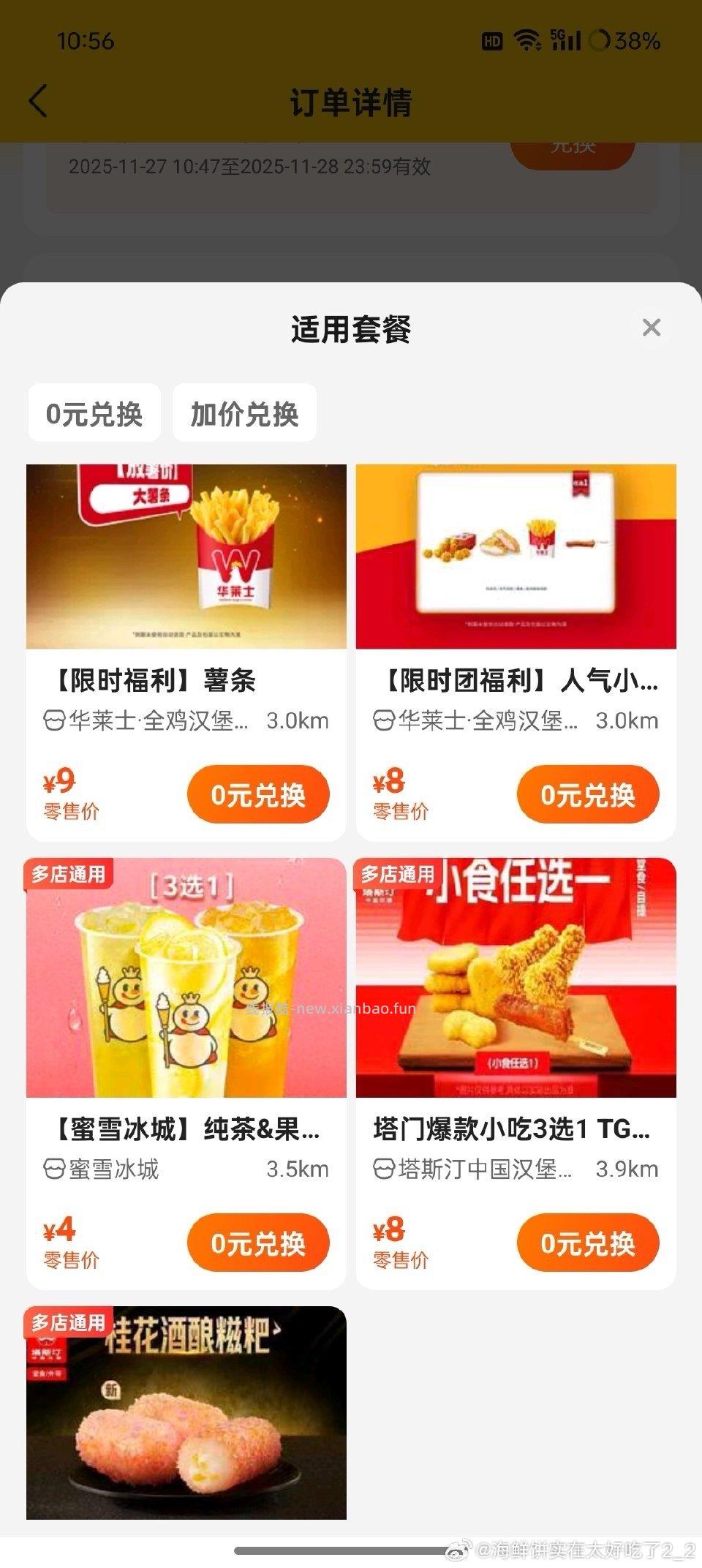Image resolution: width=702 pixels, height=1568 pixels.
Task: Click the store icon on the 人气小吃 card
Action: [x=384, y=721]
